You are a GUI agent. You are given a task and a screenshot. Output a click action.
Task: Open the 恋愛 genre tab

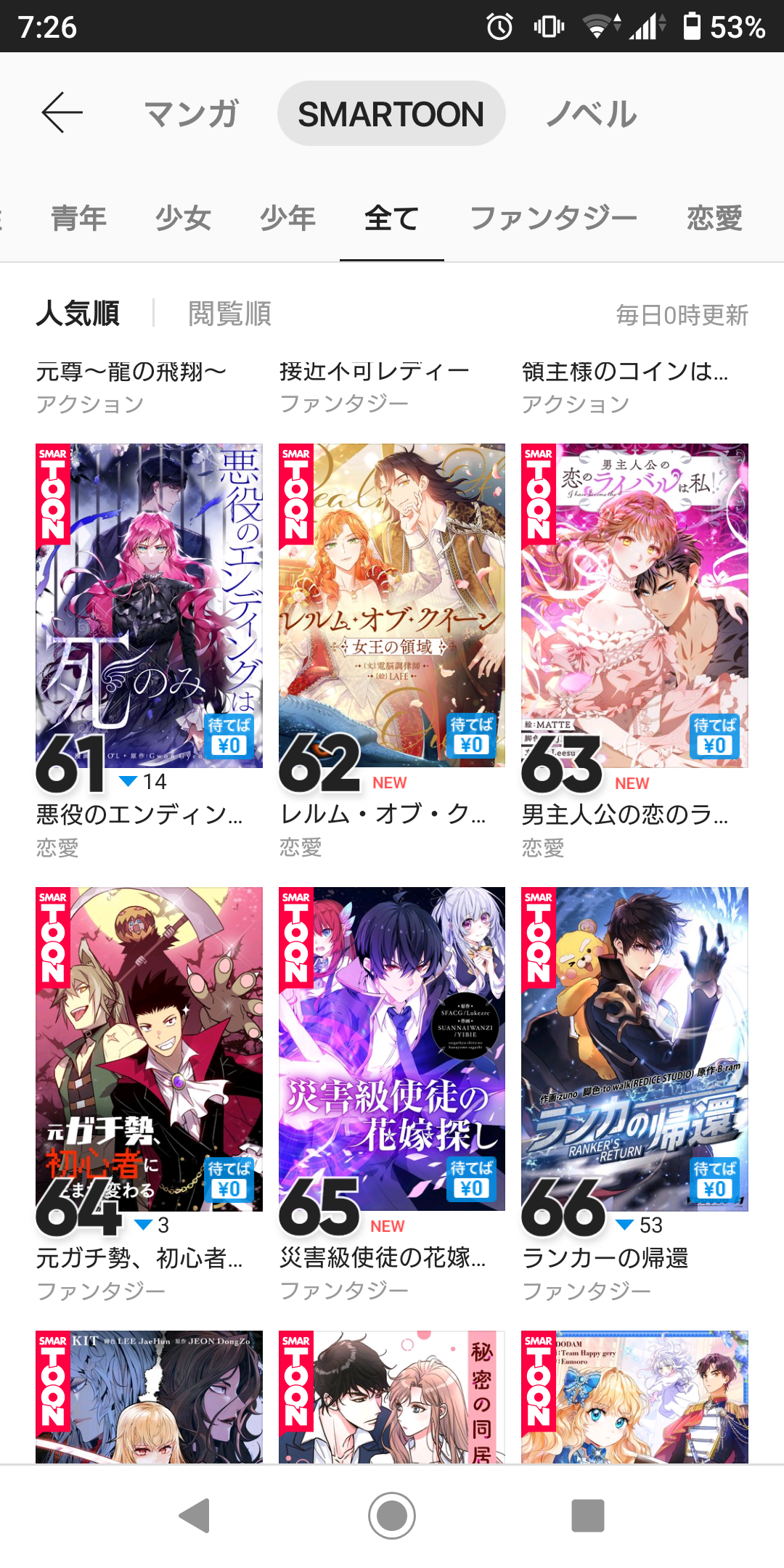[x=714, y=218]
